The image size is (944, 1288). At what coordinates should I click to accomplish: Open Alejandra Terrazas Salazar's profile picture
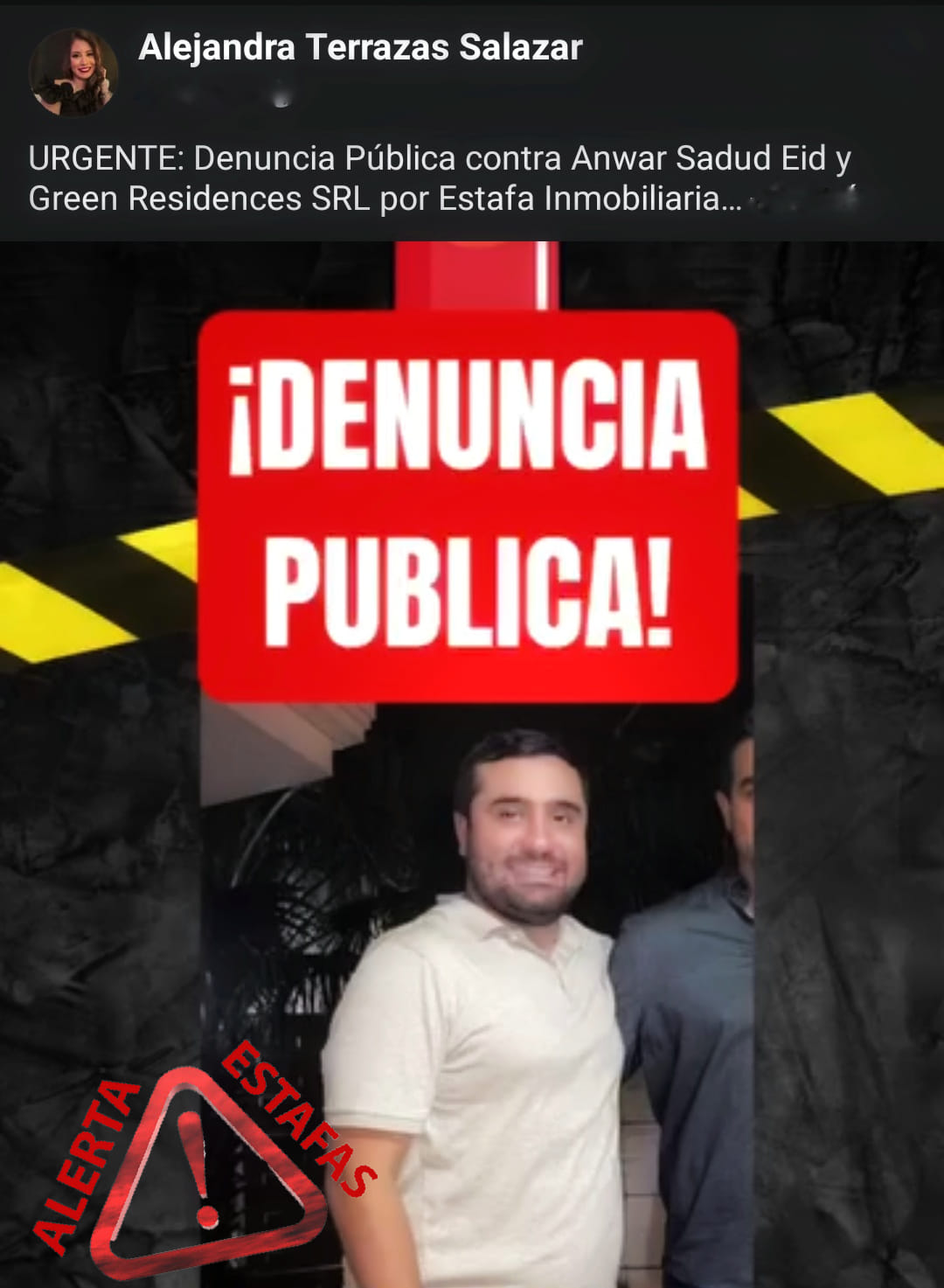[73, 72]
